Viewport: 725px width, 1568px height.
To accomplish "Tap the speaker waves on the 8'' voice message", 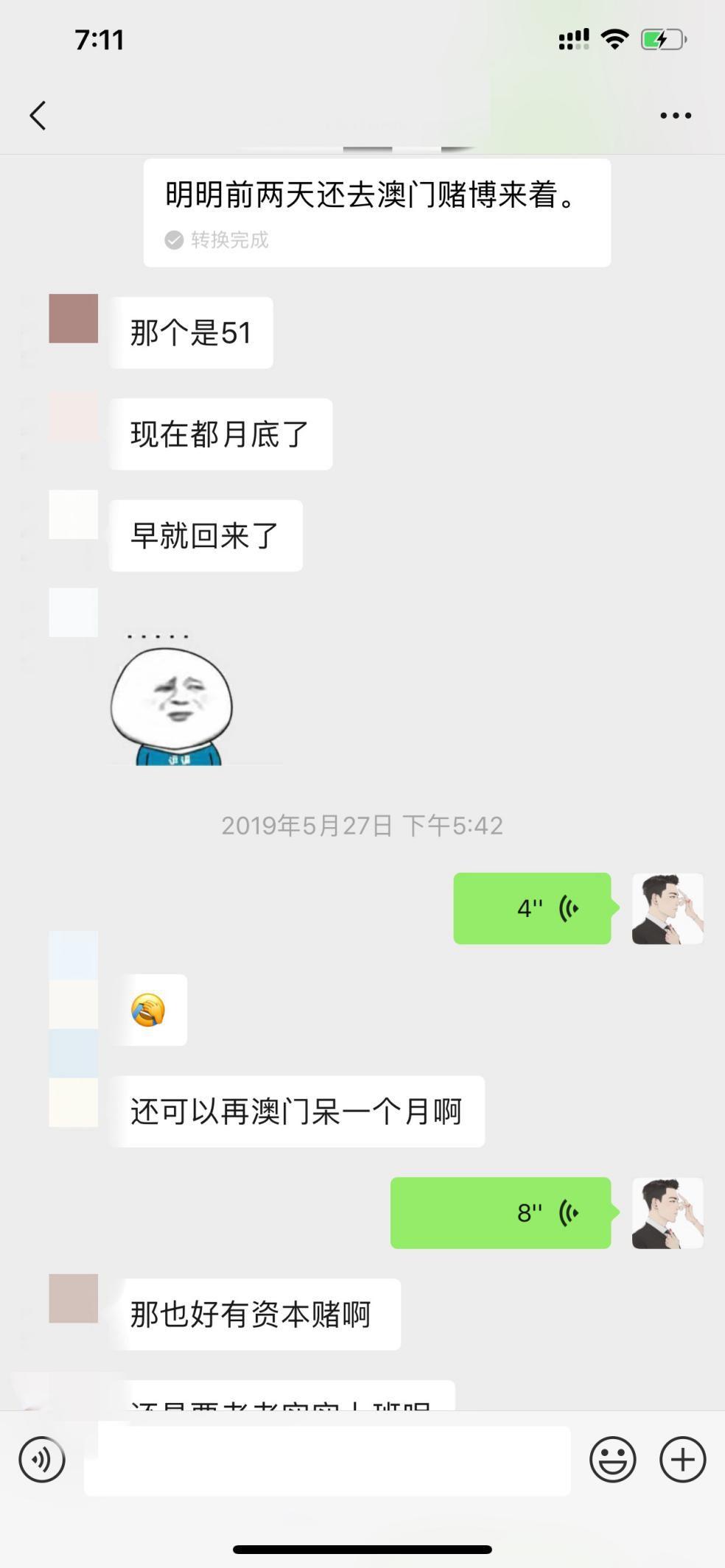I will click(567, 1214).
